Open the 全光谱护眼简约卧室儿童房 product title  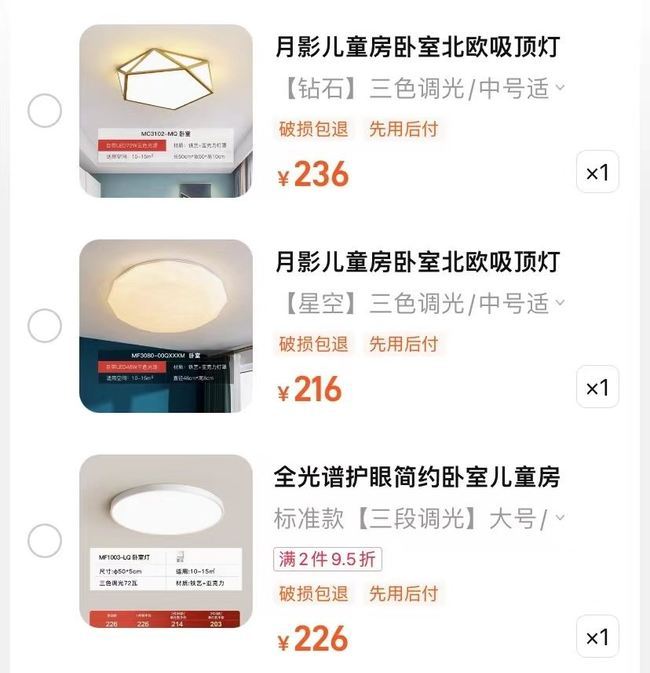click(x=417, y=476)
